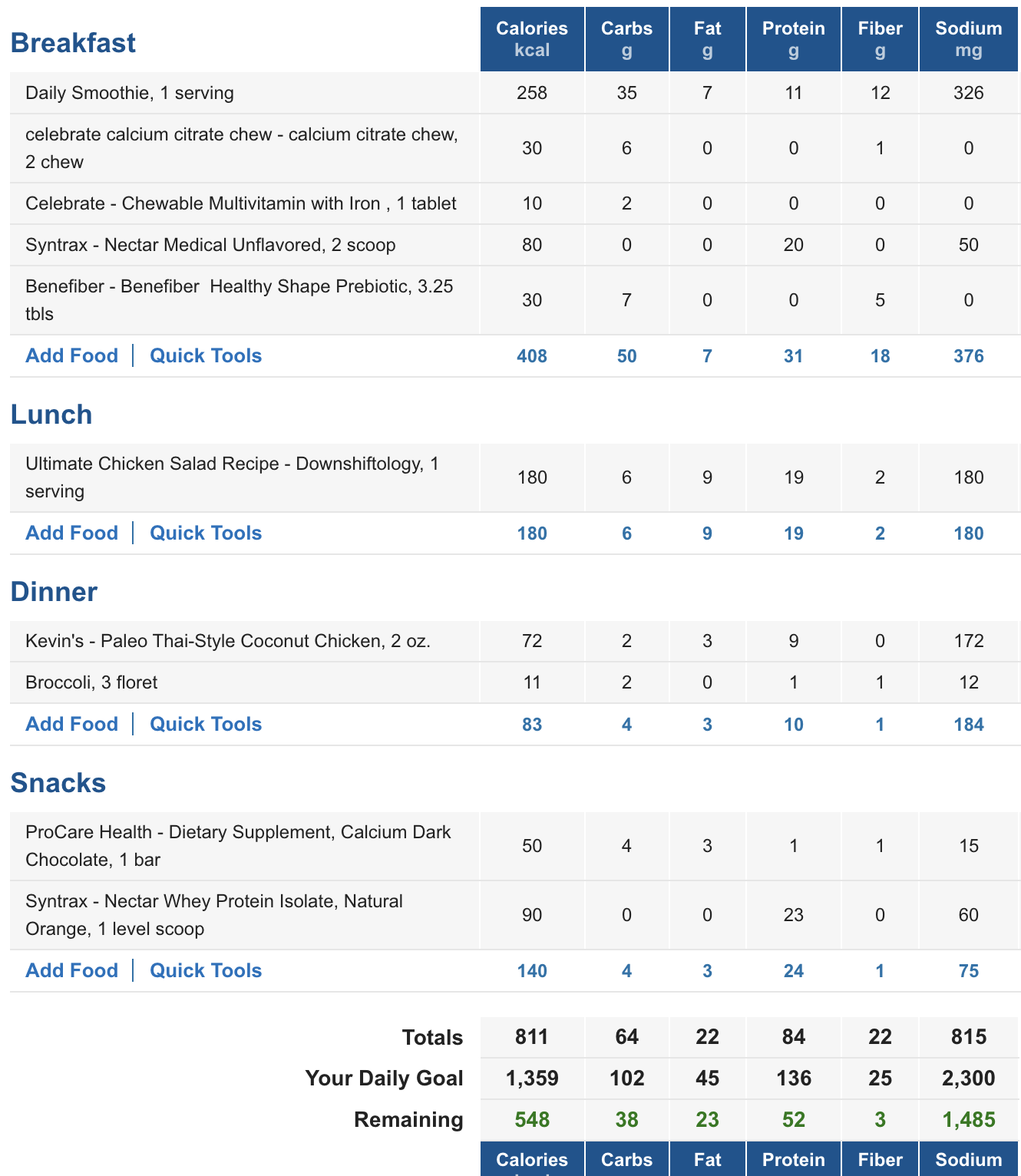Open Snacks Quick Tools
This screenshot has width=1021, height=1176.
[206, 970]
